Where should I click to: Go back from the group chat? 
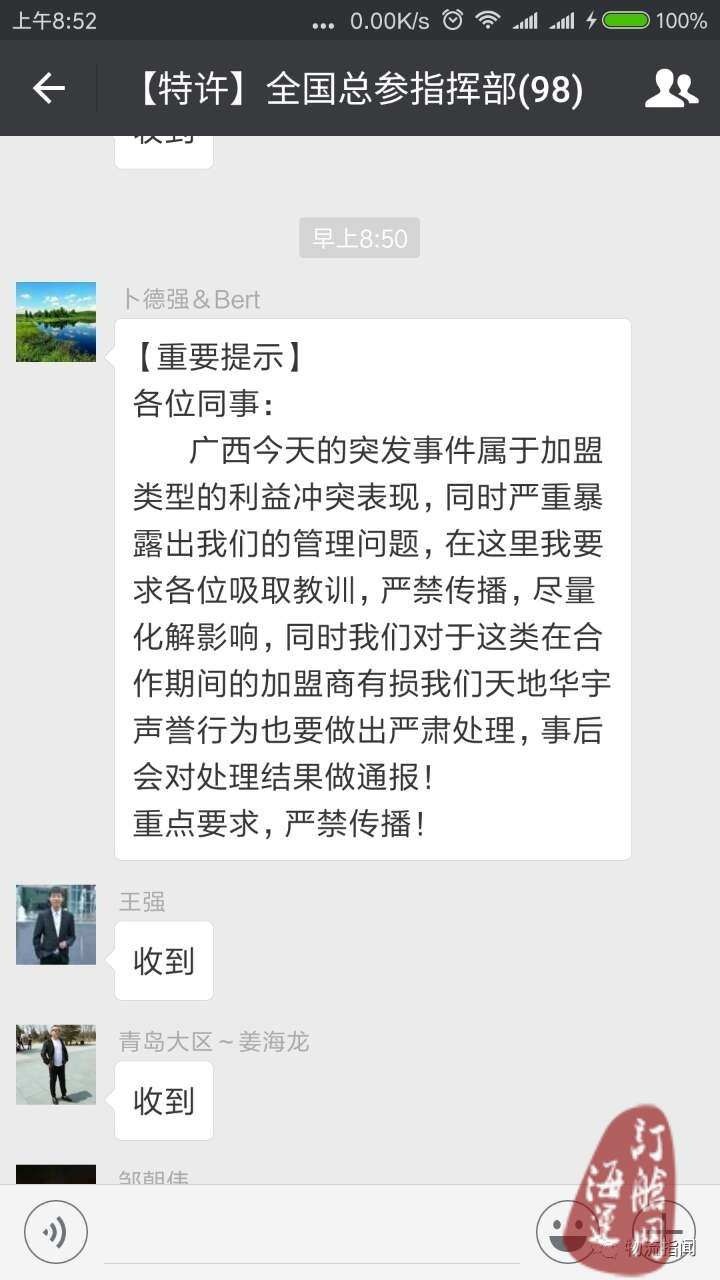click(48, 89)
